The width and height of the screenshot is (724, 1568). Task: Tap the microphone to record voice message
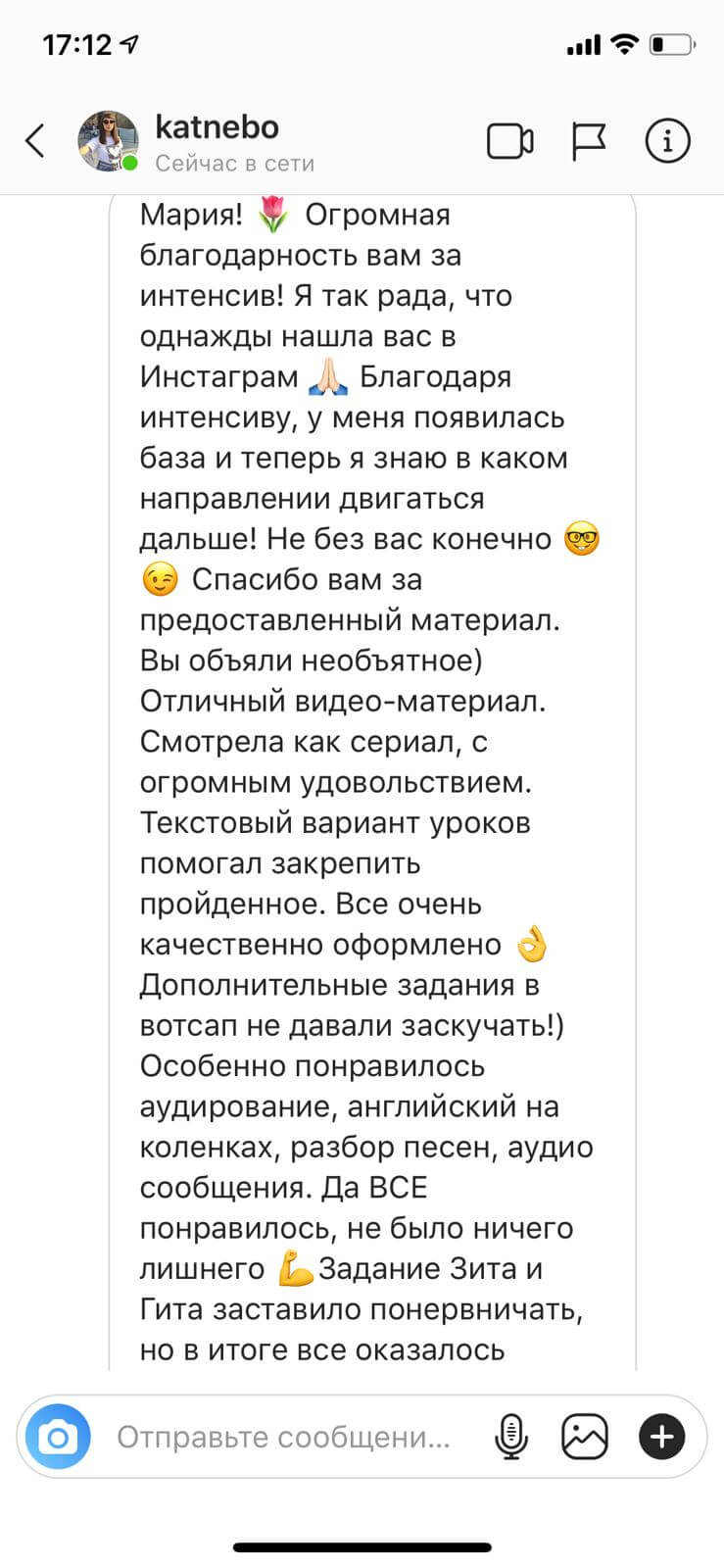pyautogui.click(x=511, y=1438)
